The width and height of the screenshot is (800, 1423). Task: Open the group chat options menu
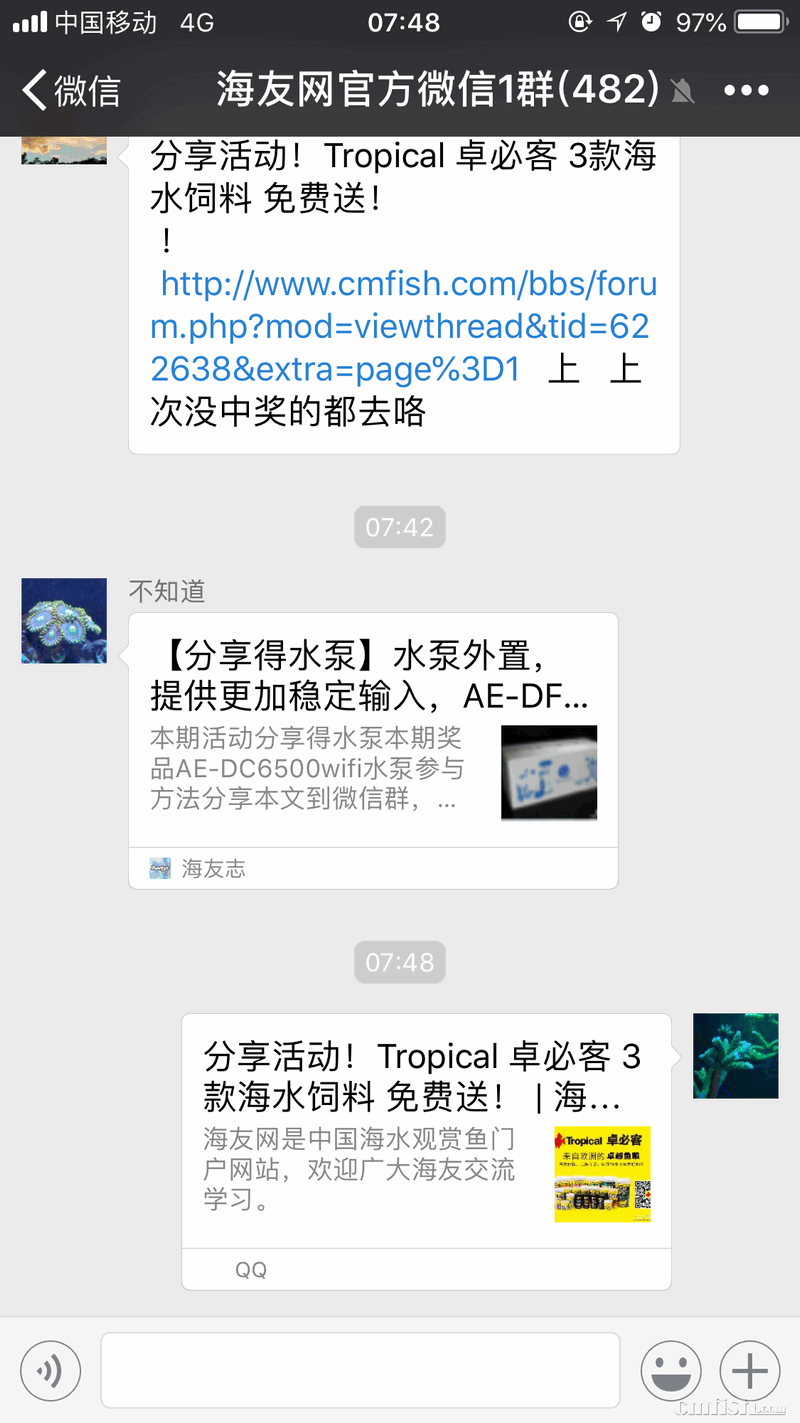click(x=746, y=90)
